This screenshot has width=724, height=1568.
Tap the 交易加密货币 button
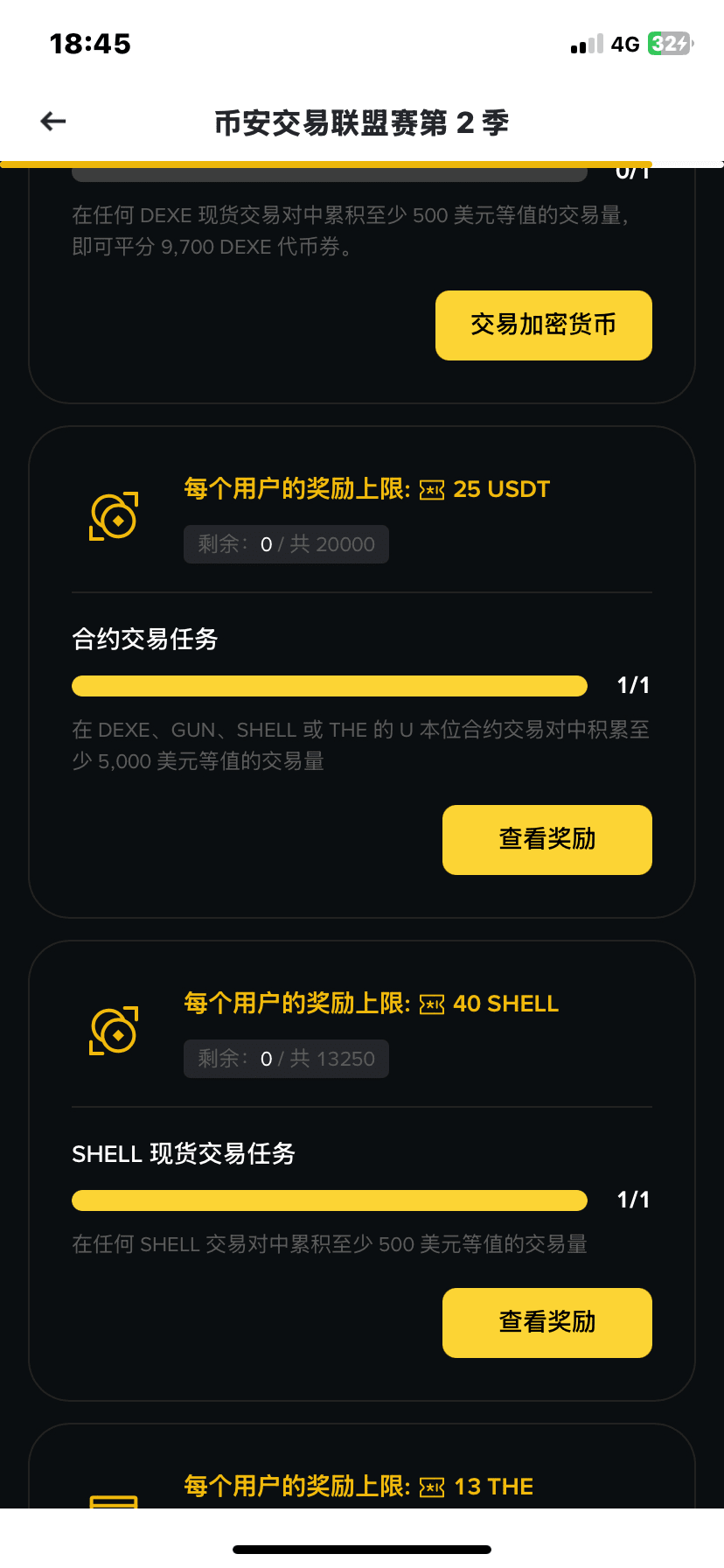click(x=544, y=325)
